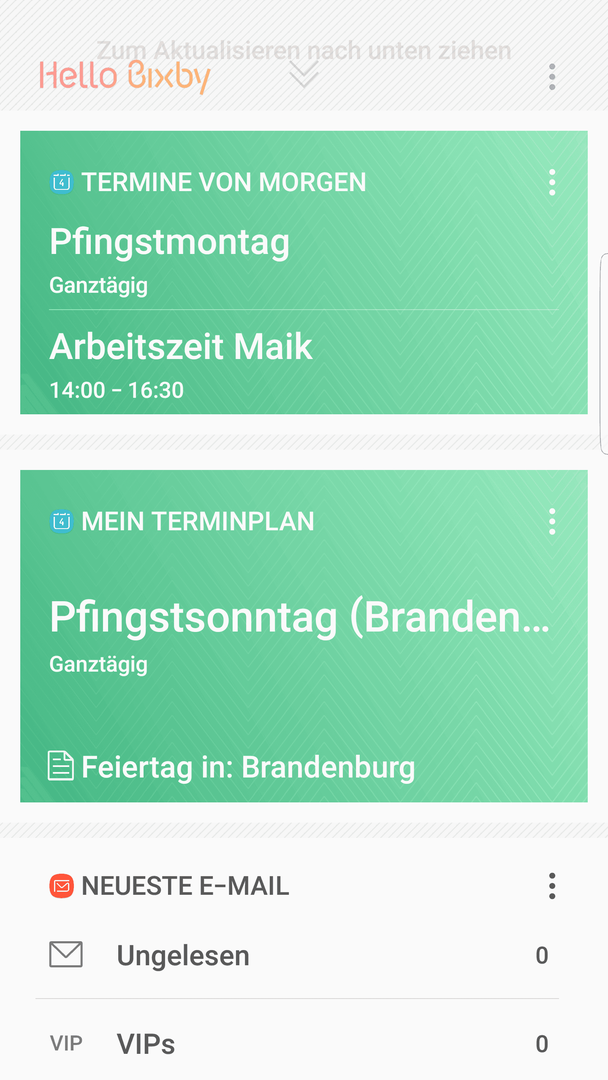Image resolution: width=608 pixels, height=1080 pixels.
Task: Open options for Termine von morgen card
Action: click(x=552, y=183)
